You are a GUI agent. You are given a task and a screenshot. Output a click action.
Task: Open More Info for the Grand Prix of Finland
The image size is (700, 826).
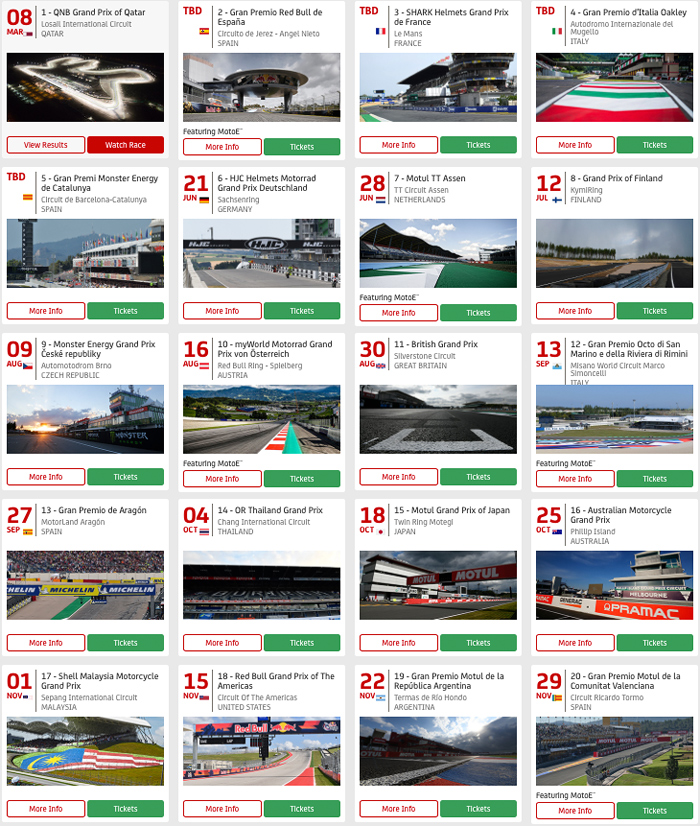point(575,311)
